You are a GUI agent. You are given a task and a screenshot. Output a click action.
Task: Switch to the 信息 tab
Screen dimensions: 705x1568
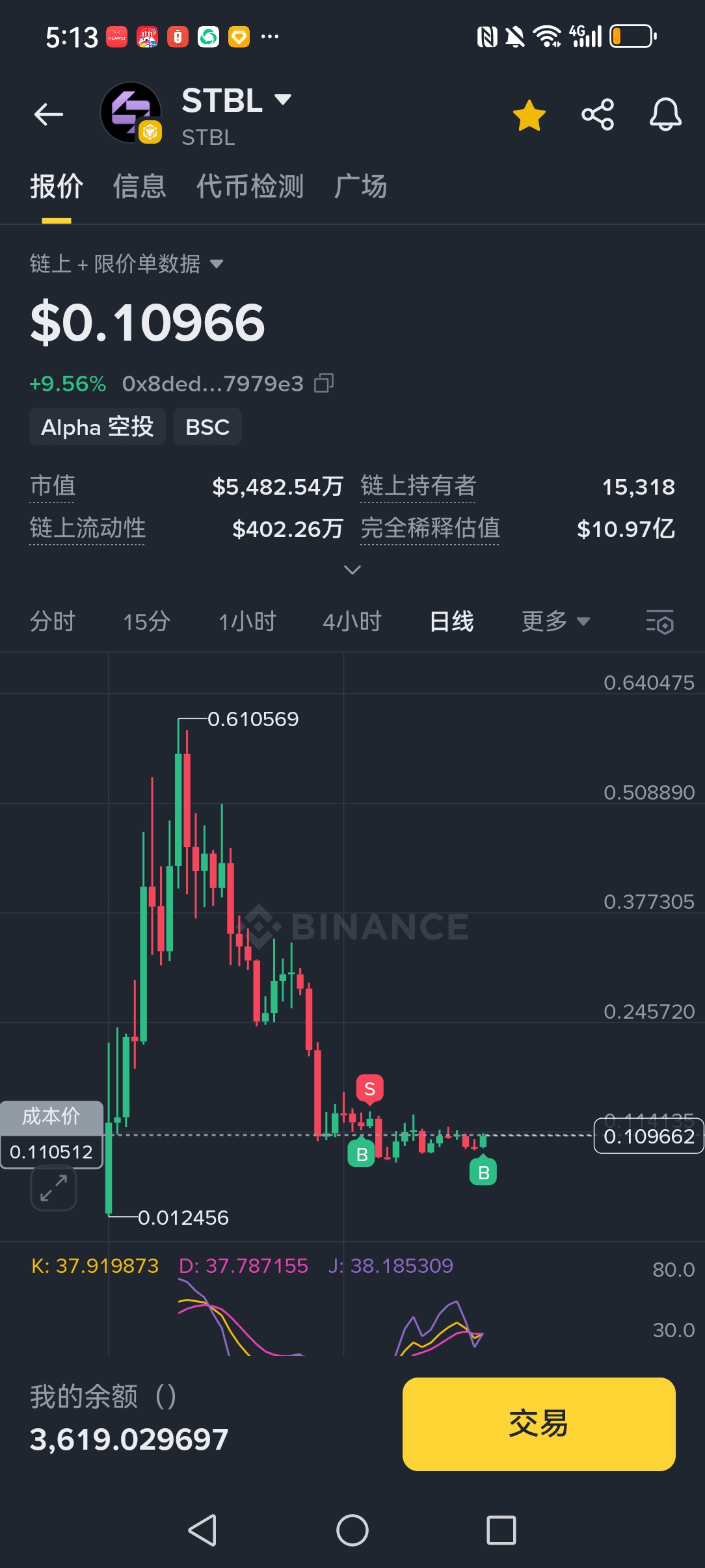coord(140,187)
